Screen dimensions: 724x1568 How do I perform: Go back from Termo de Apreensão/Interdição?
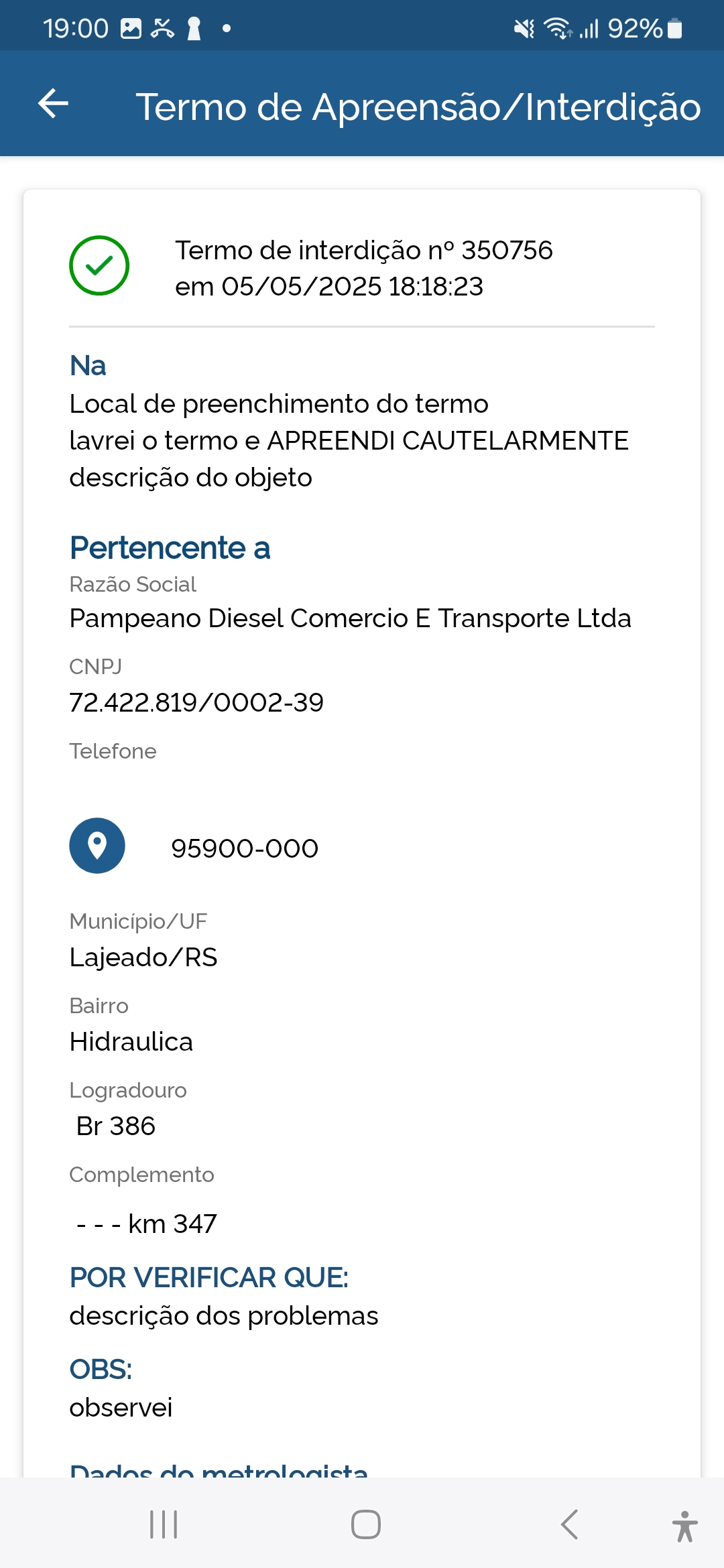coord(54,104)
